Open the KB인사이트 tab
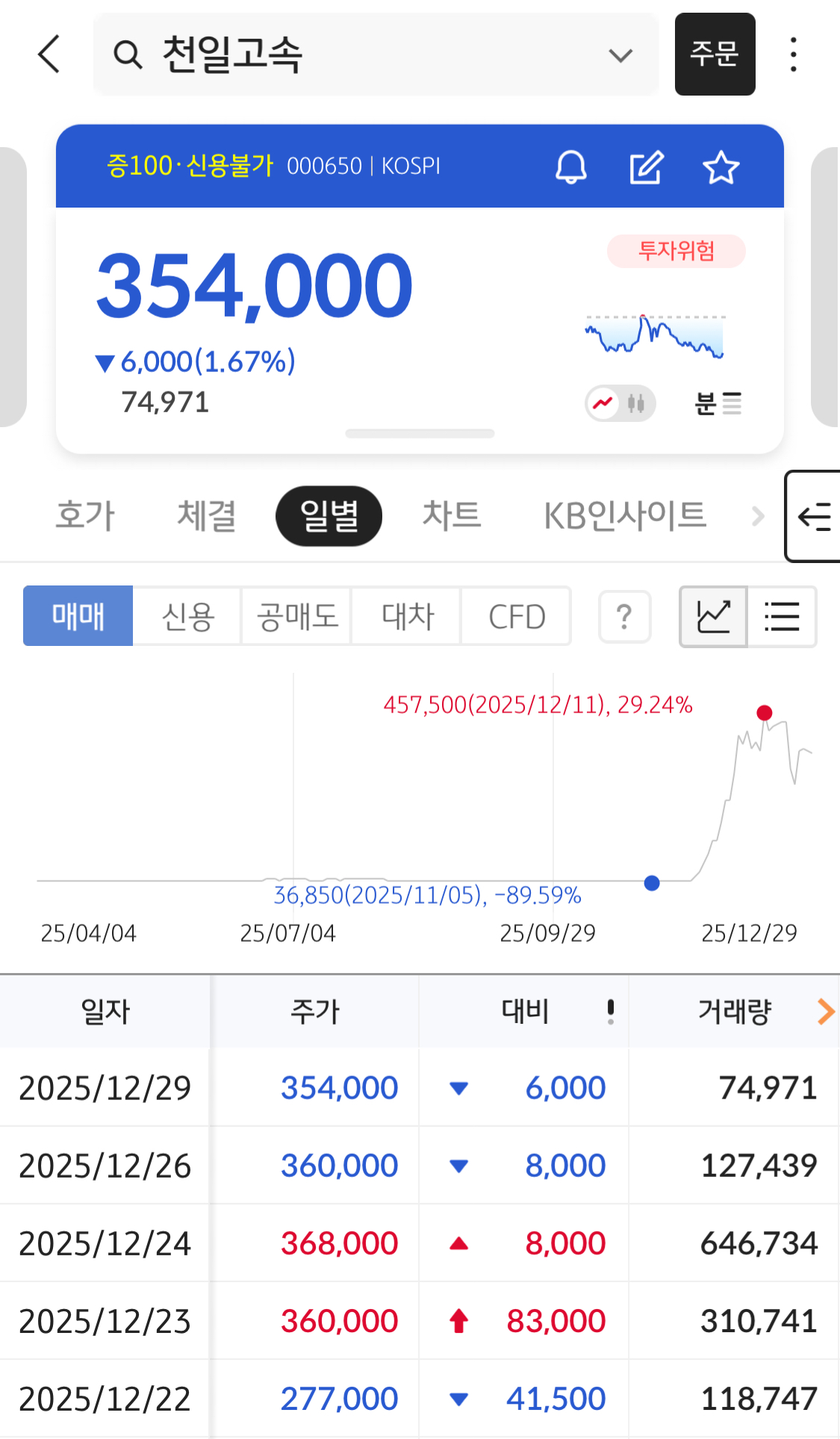 (625, 516)
